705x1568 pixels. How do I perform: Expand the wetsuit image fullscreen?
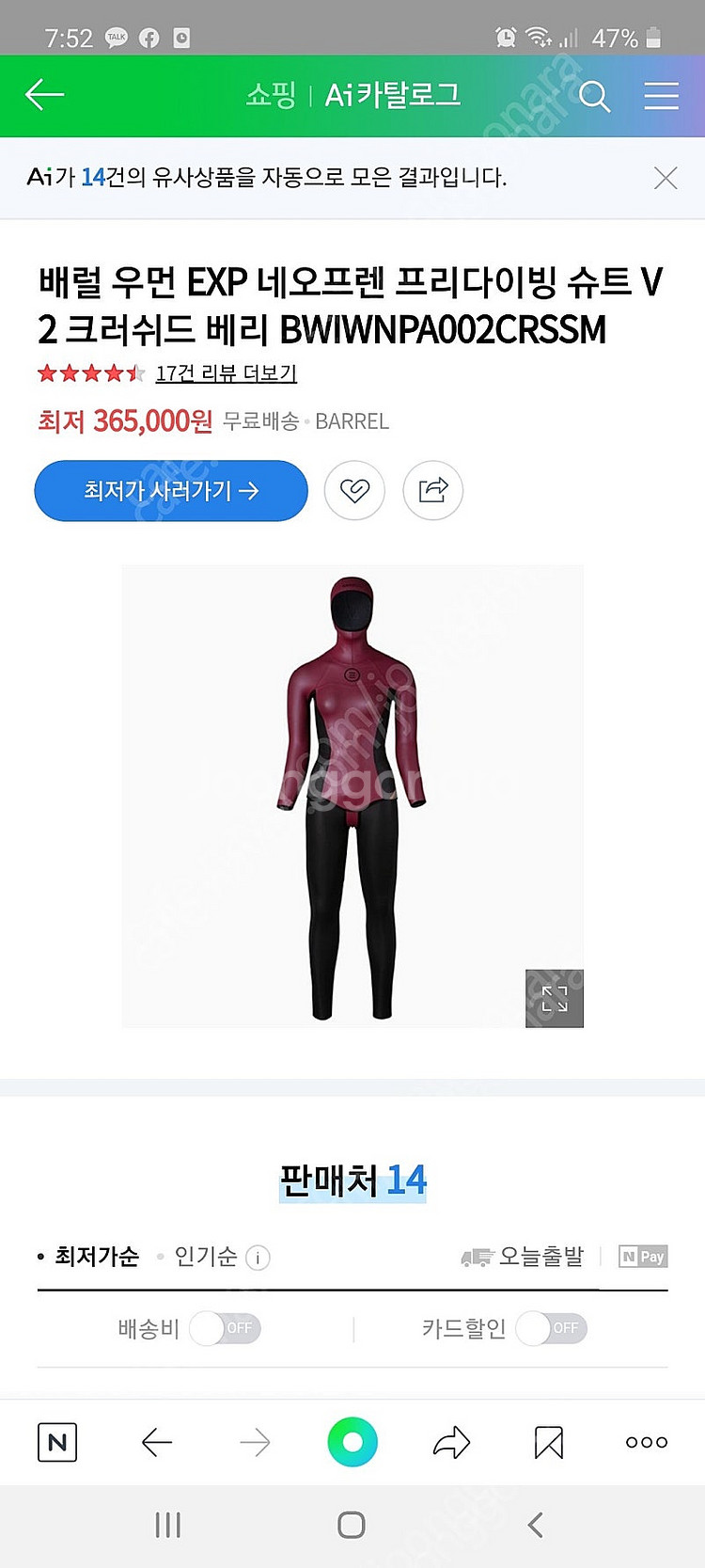(x=555, y=998)
